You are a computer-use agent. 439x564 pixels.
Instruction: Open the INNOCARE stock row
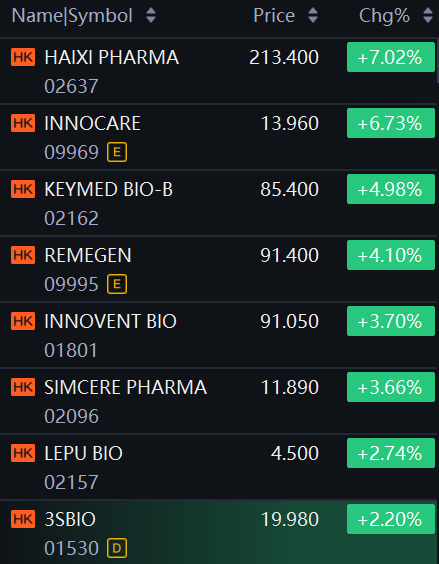(220, 137)
